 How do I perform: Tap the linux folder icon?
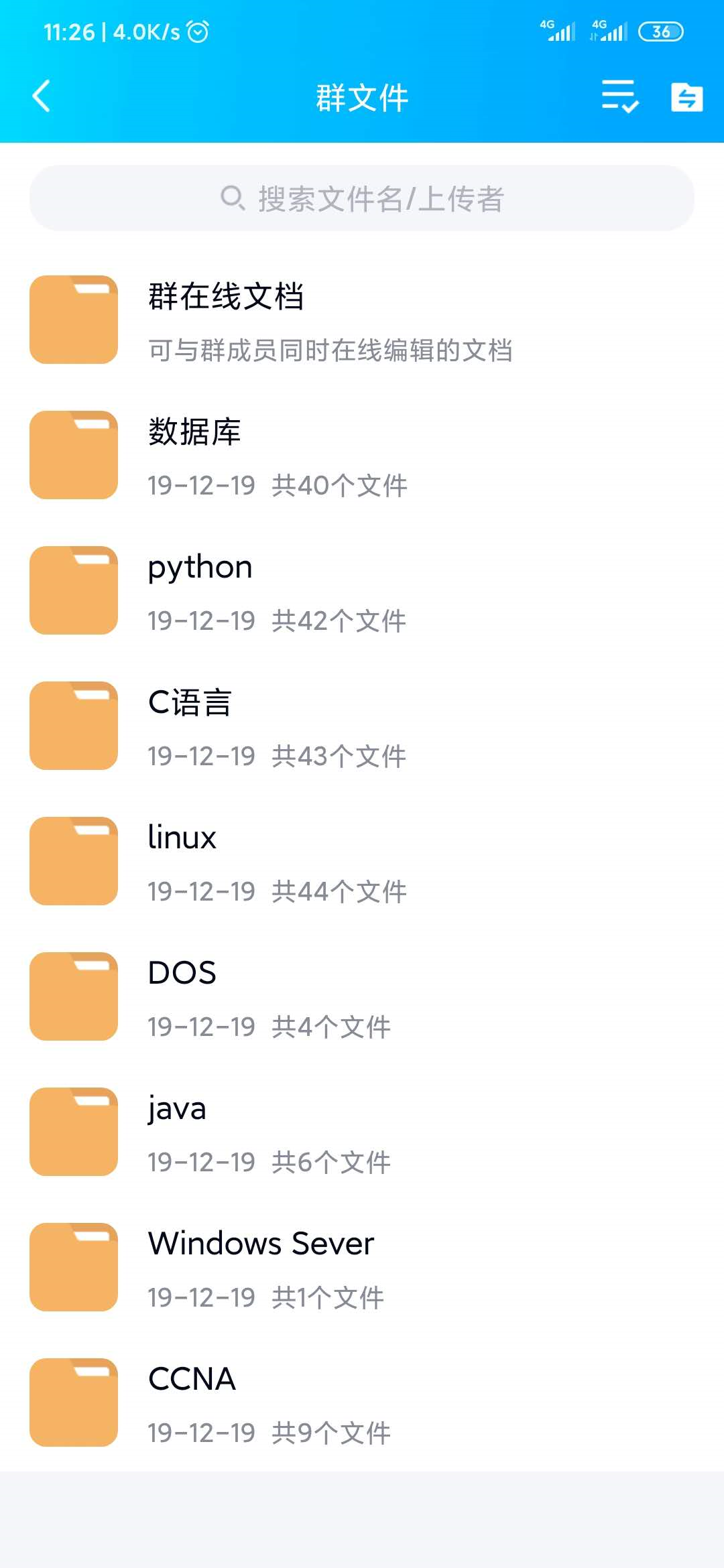point(74,861)
